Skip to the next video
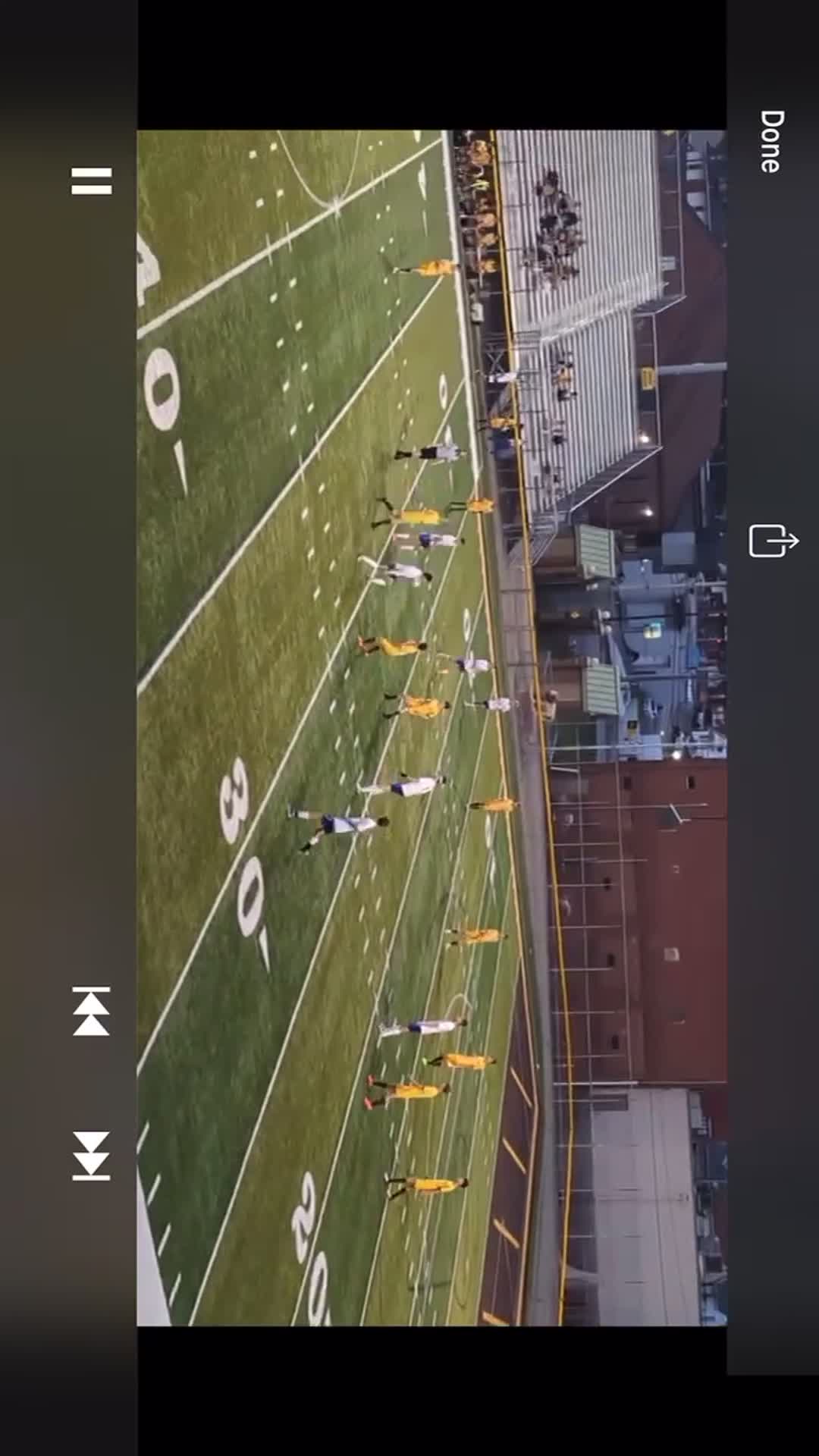The height and width of the screenshot is (1456, 819). pos(91,1156)
